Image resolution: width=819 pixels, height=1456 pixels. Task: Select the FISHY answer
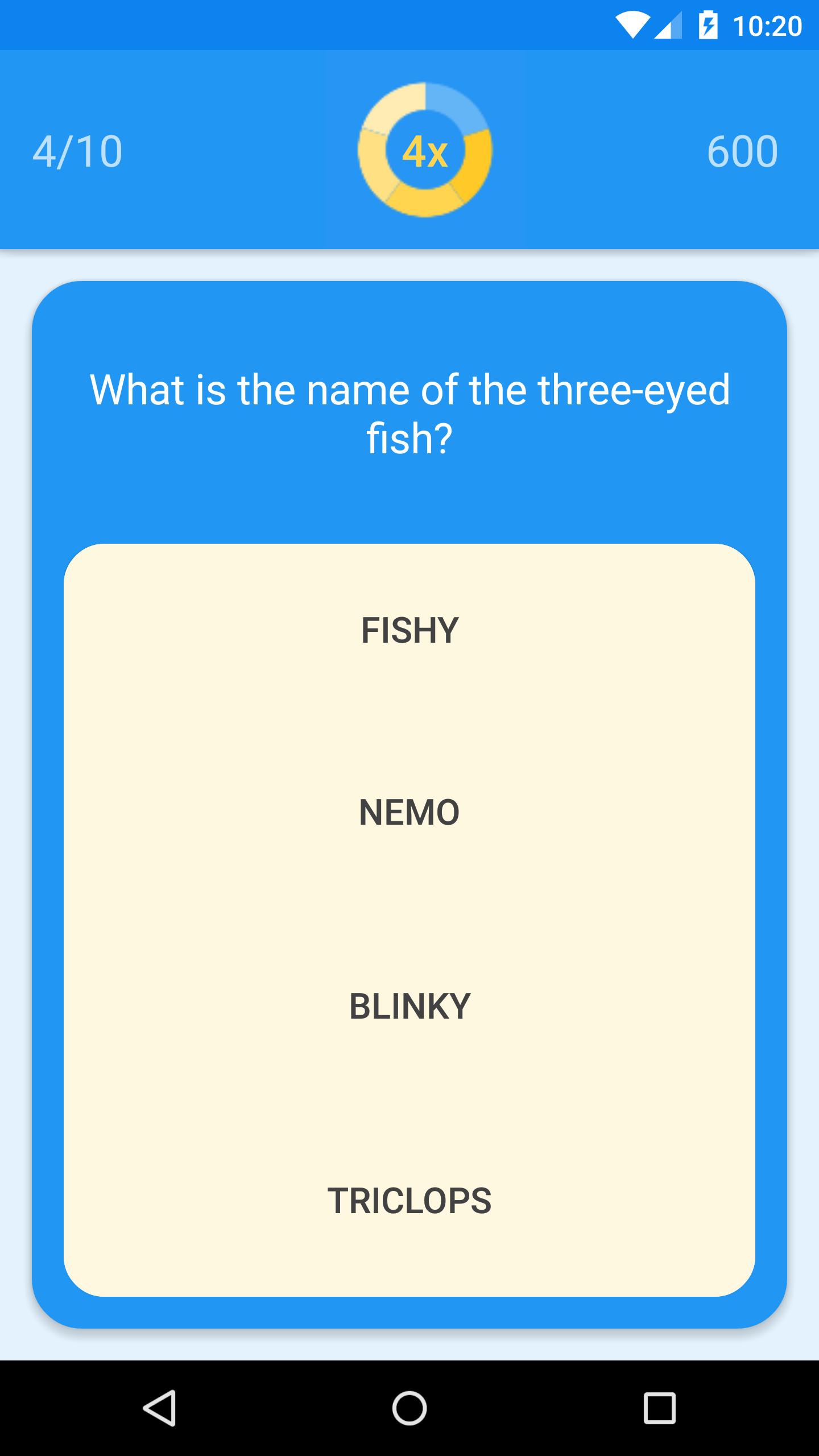coord(409,630)
